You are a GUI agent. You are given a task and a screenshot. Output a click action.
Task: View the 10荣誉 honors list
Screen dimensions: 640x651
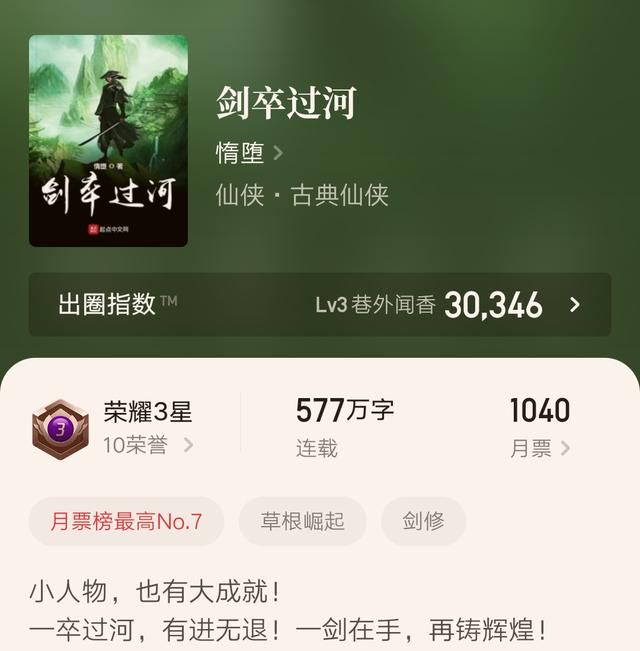pyautogui.click(x=147, y=446)
